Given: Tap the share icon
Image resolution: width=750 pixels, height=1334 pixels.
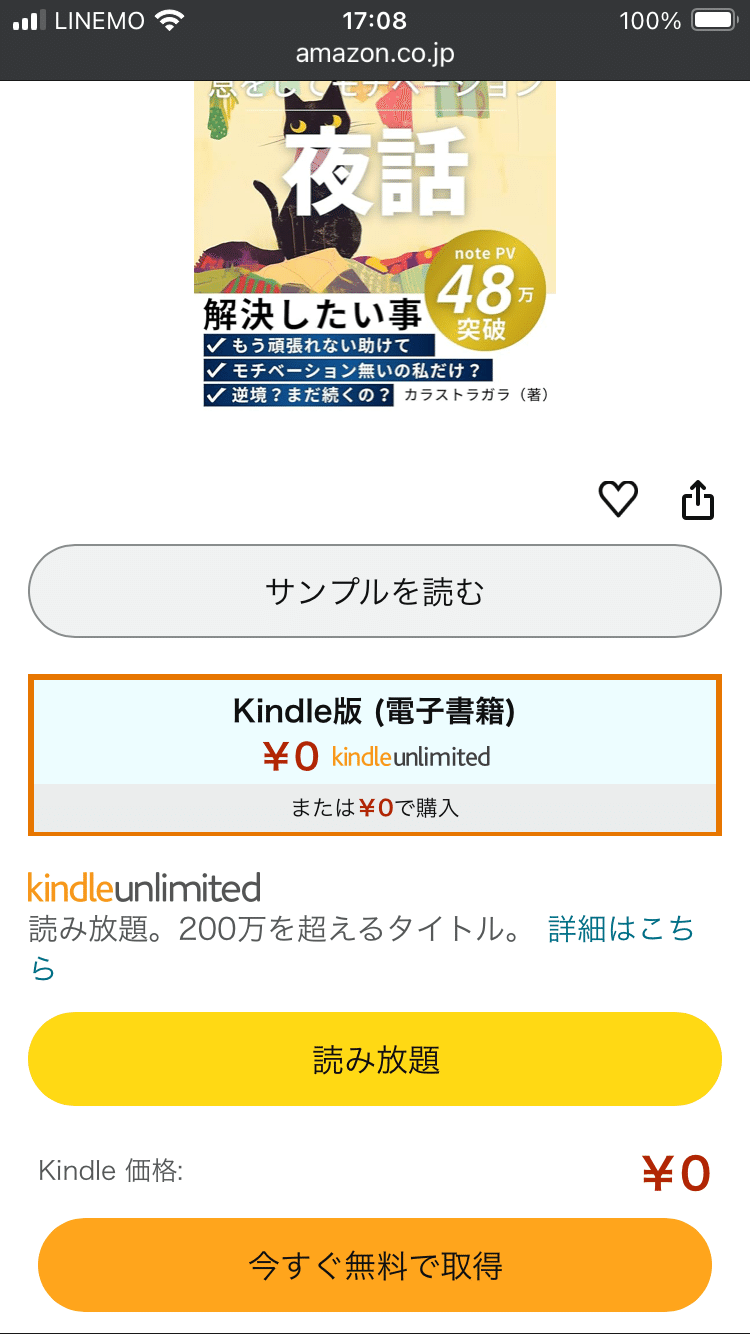Looking at the screenshot, I should coord(697,500).
